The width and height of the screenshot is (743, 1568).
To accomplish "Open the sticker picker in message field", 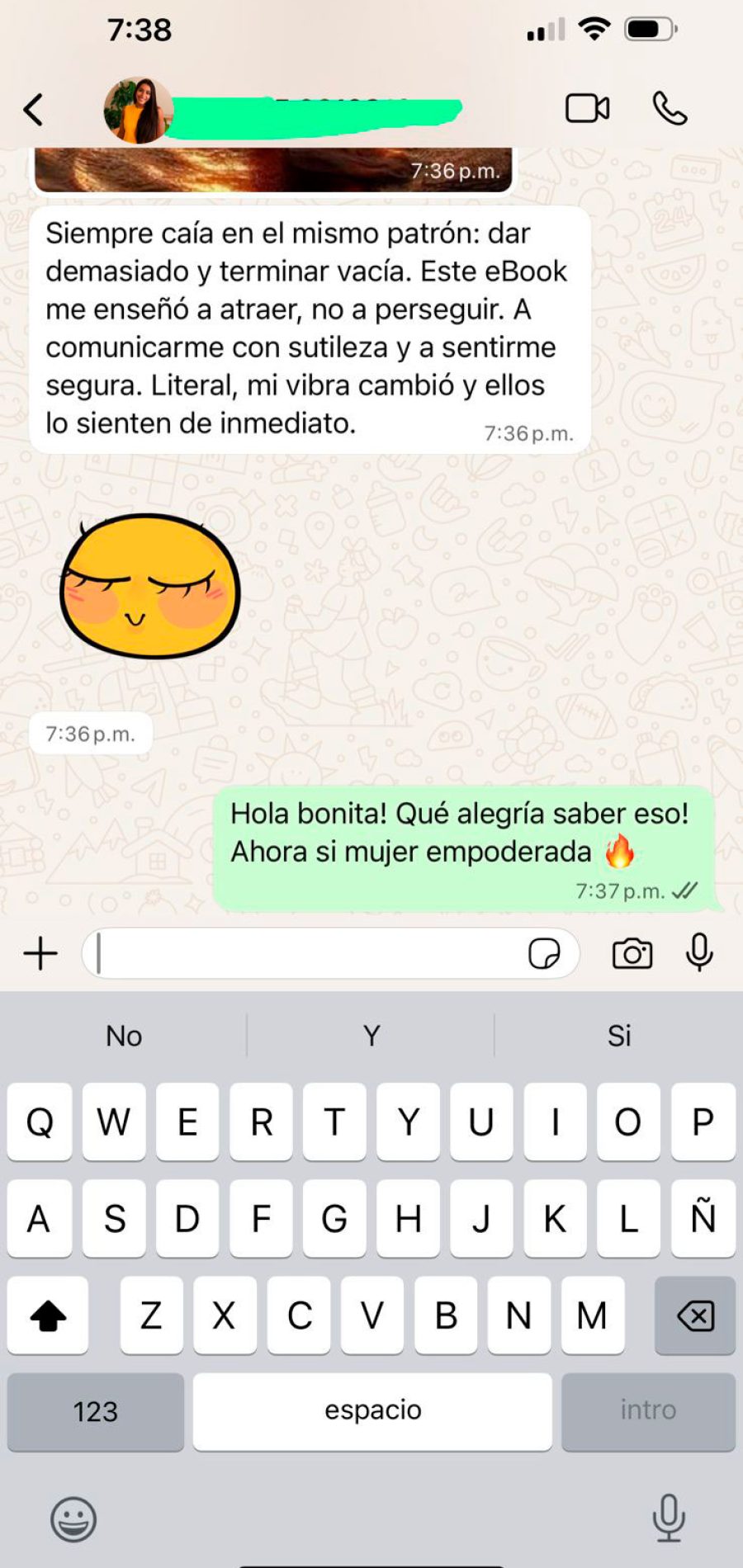I will point(544,954).
